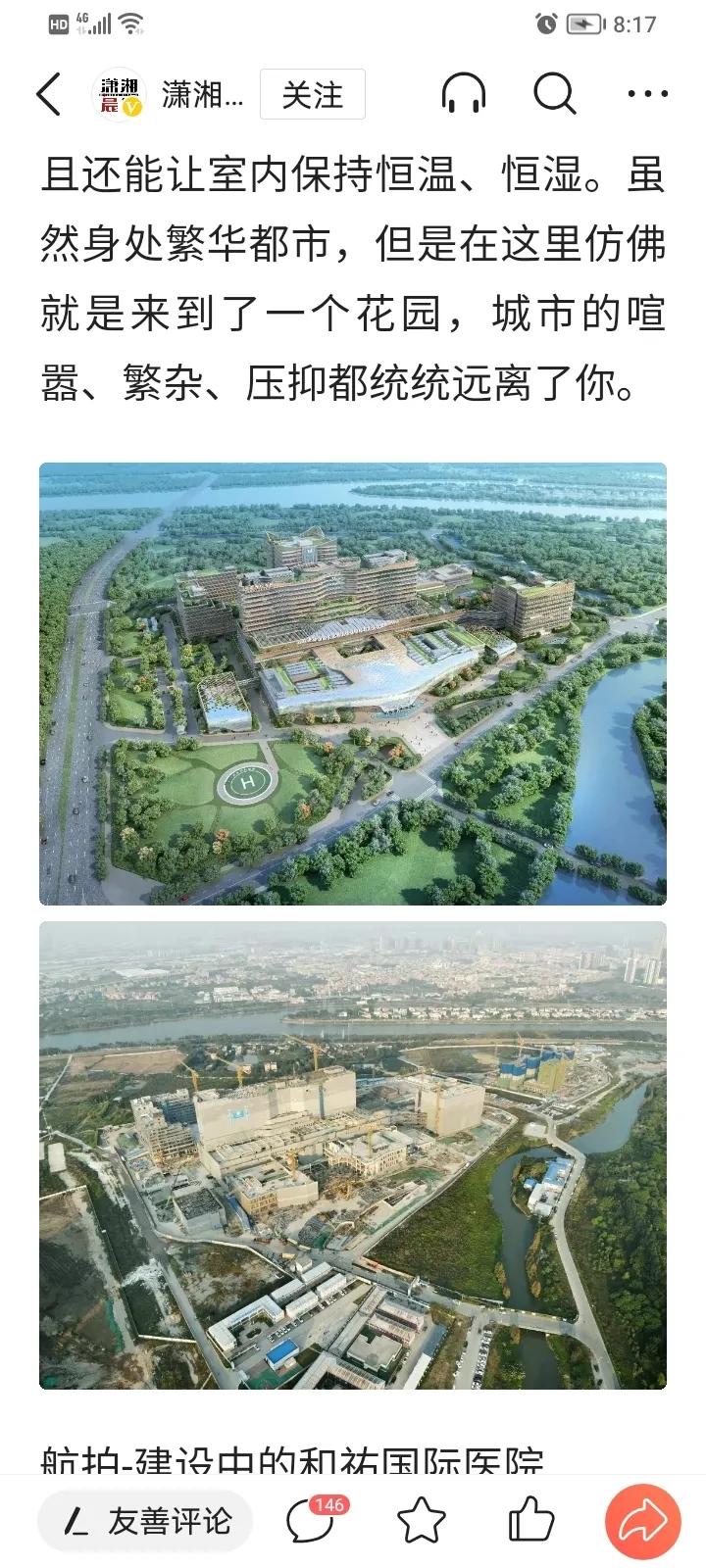The image size is (706, 1568).
Task: Go back using the top-left arrow
Action: point(49,95)
